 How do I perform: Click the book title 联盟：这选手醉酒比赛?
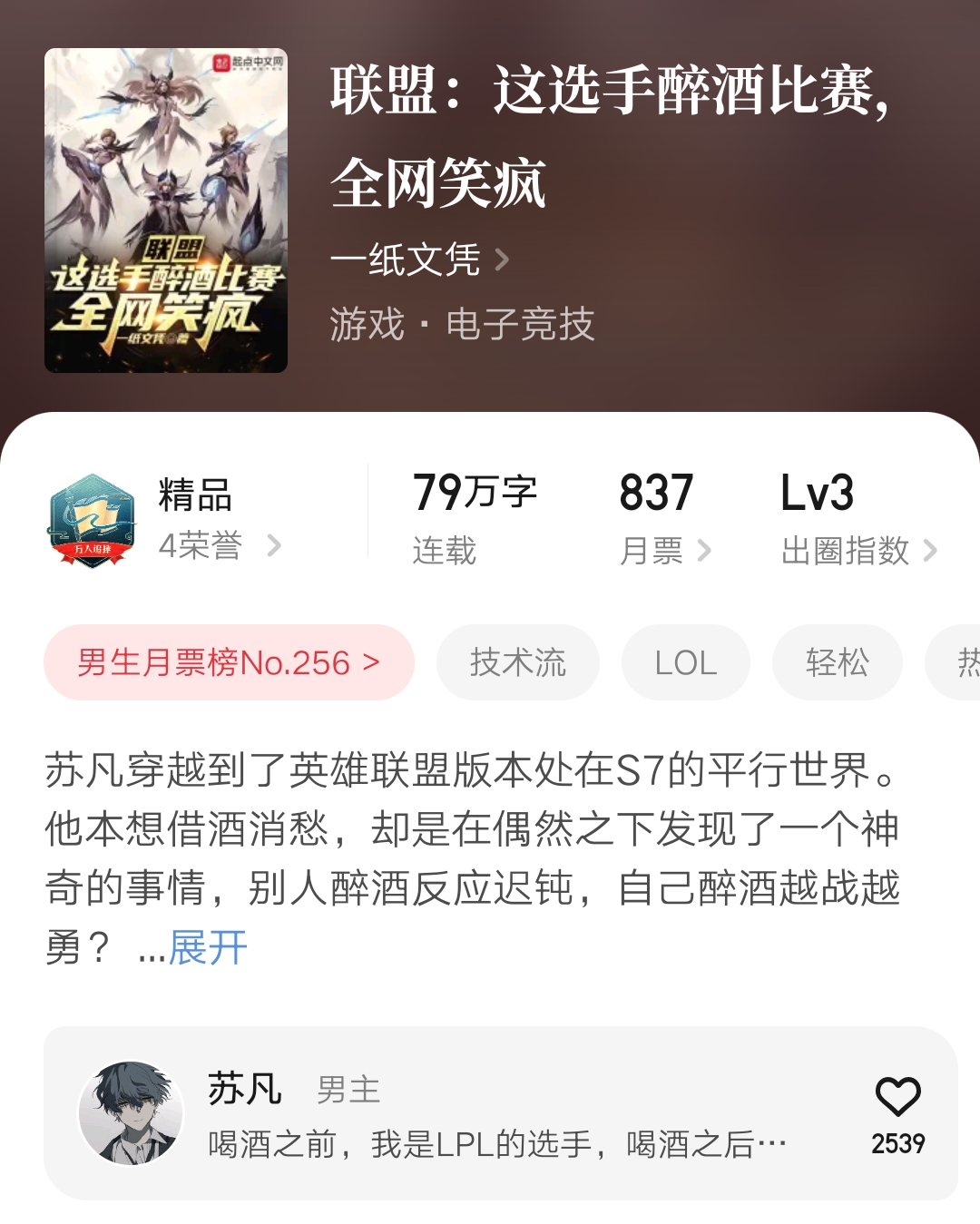tap(612, 100)
